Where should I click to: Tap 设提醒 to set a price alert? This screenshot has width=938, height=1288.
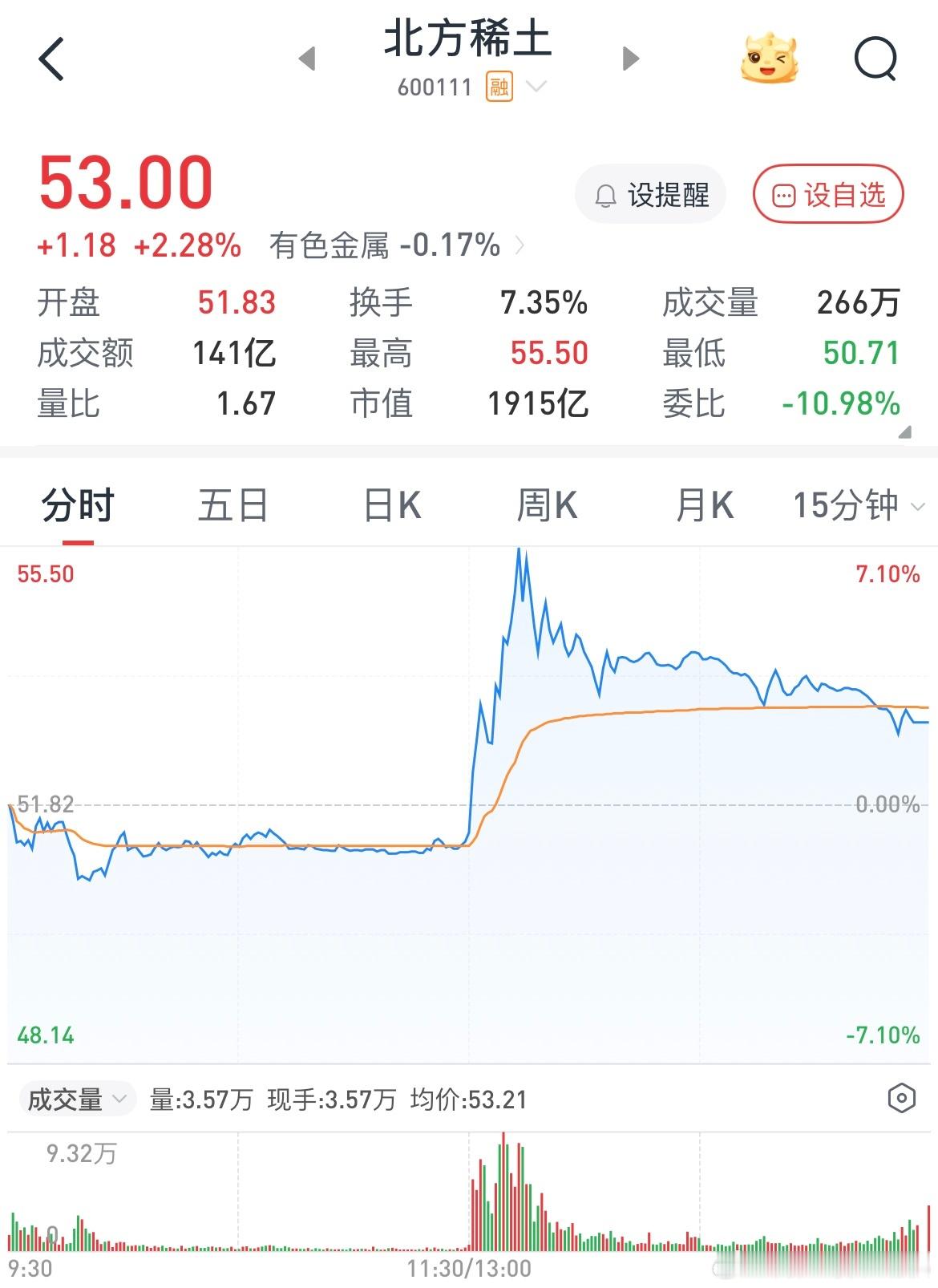point(651,195)
